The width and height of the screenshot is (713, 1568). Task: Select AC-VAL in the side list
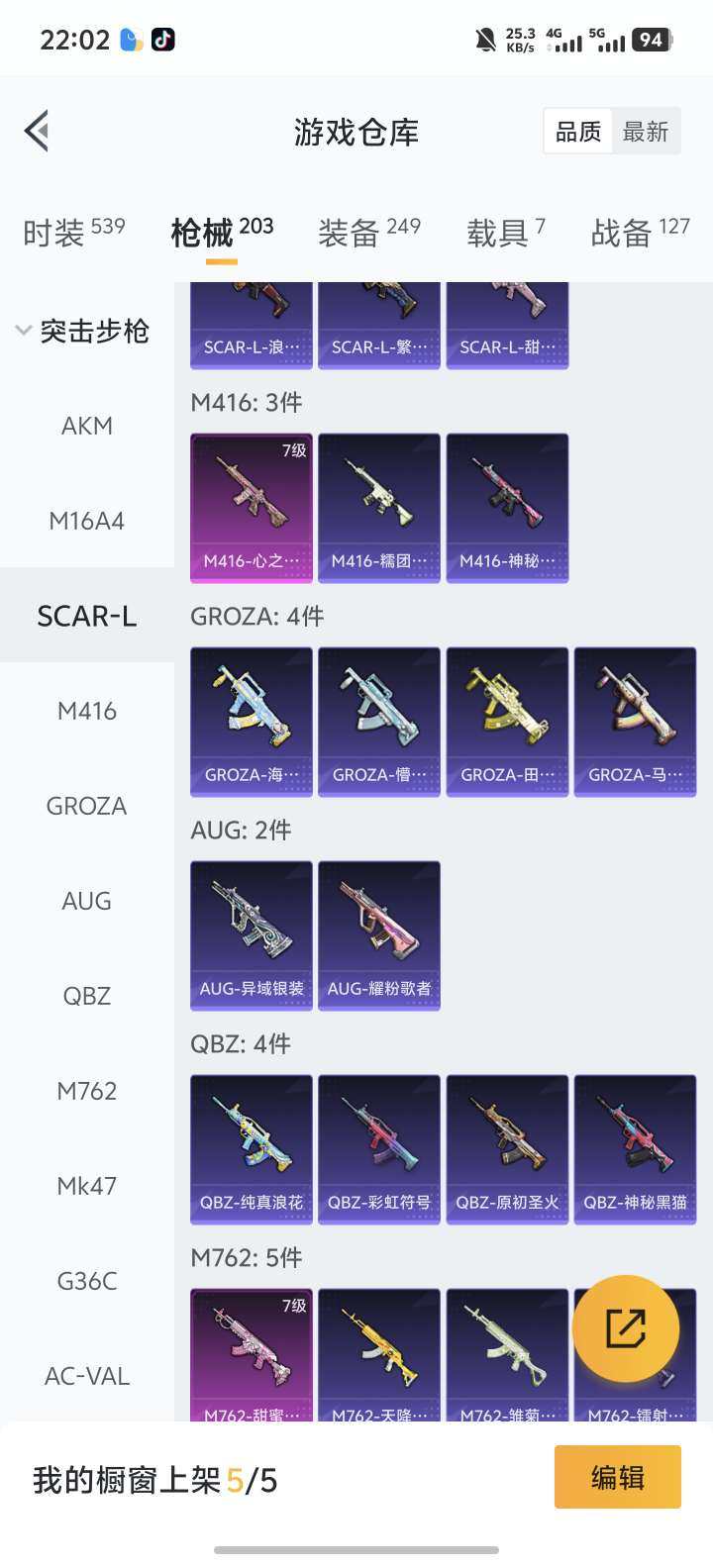tap(87, 1376)
